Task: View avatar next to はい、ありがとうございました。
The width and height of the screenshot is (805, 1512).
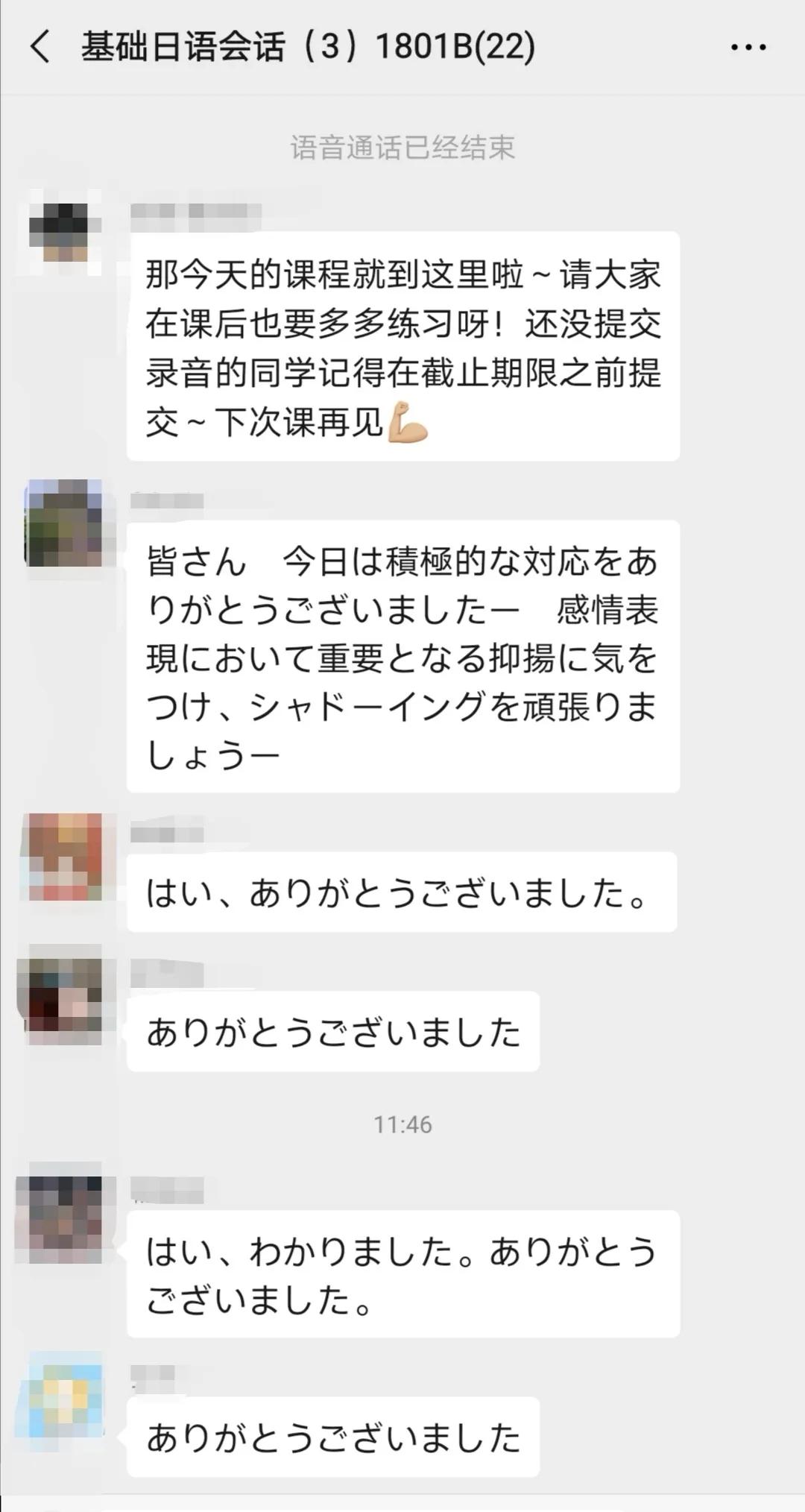Action: coord(64,857)
